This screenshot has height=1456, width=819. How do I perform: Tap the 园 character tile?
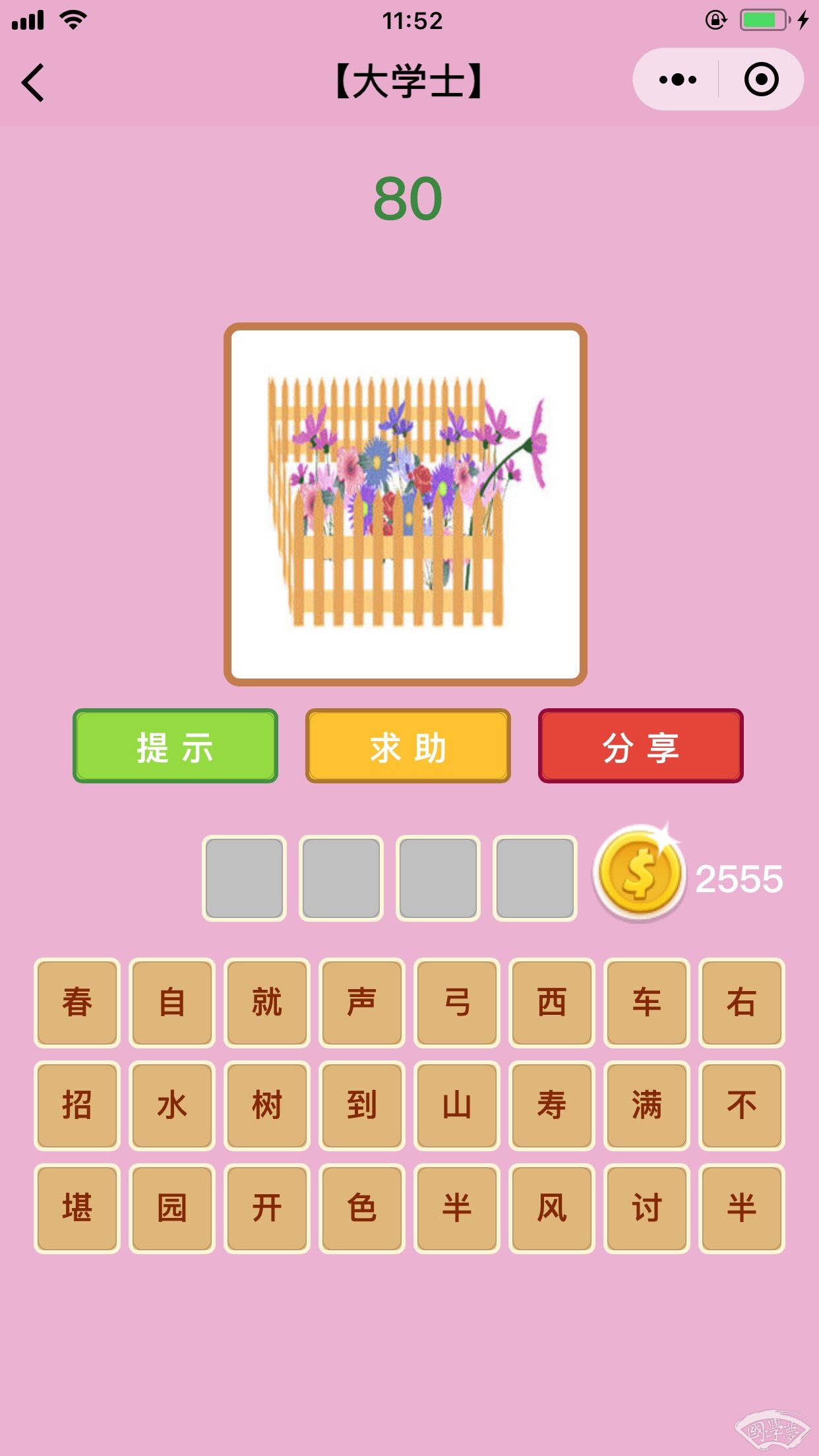(172, 1208)
